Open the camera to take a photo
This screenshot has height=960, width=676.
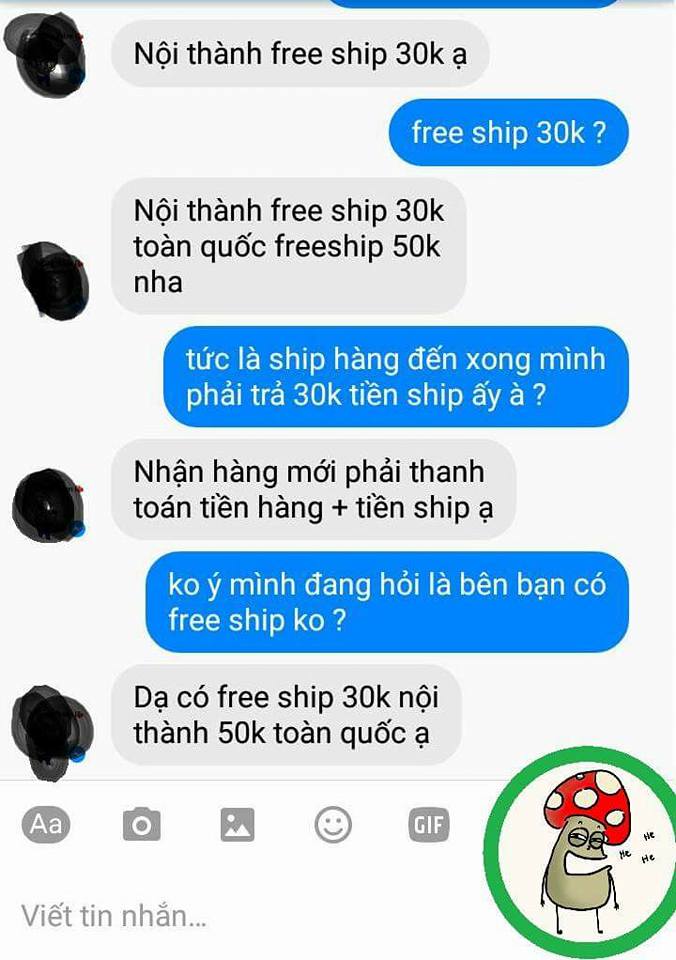click(x=141, y=825)
